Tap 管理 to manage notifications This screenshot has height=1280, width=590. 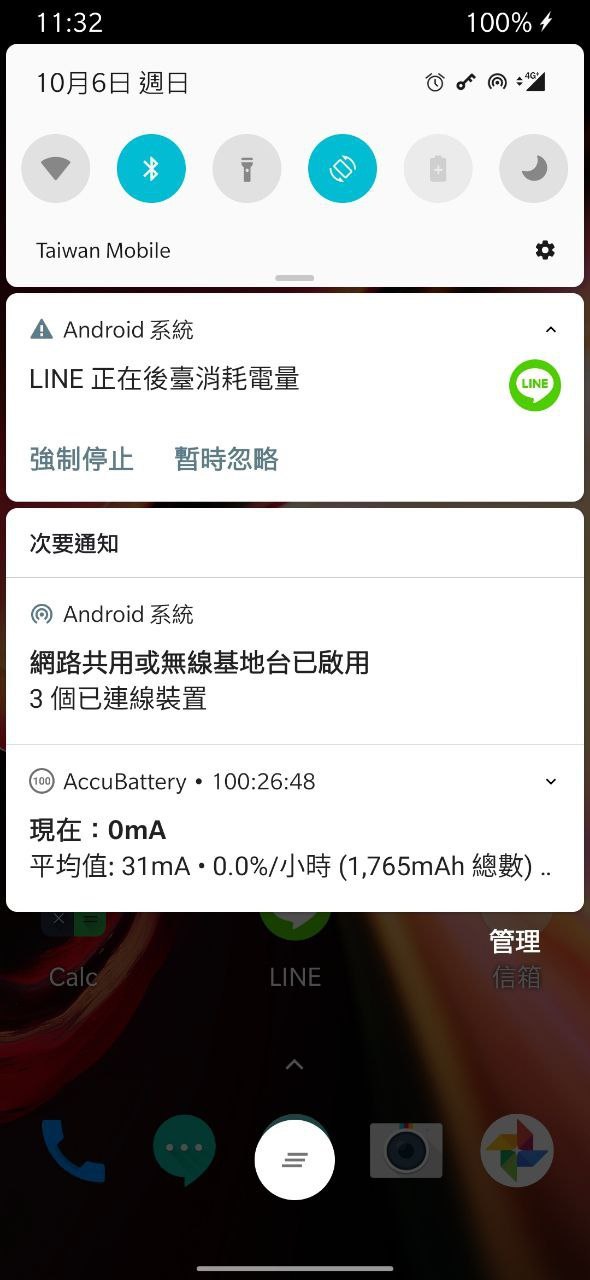tap(515, 941)
